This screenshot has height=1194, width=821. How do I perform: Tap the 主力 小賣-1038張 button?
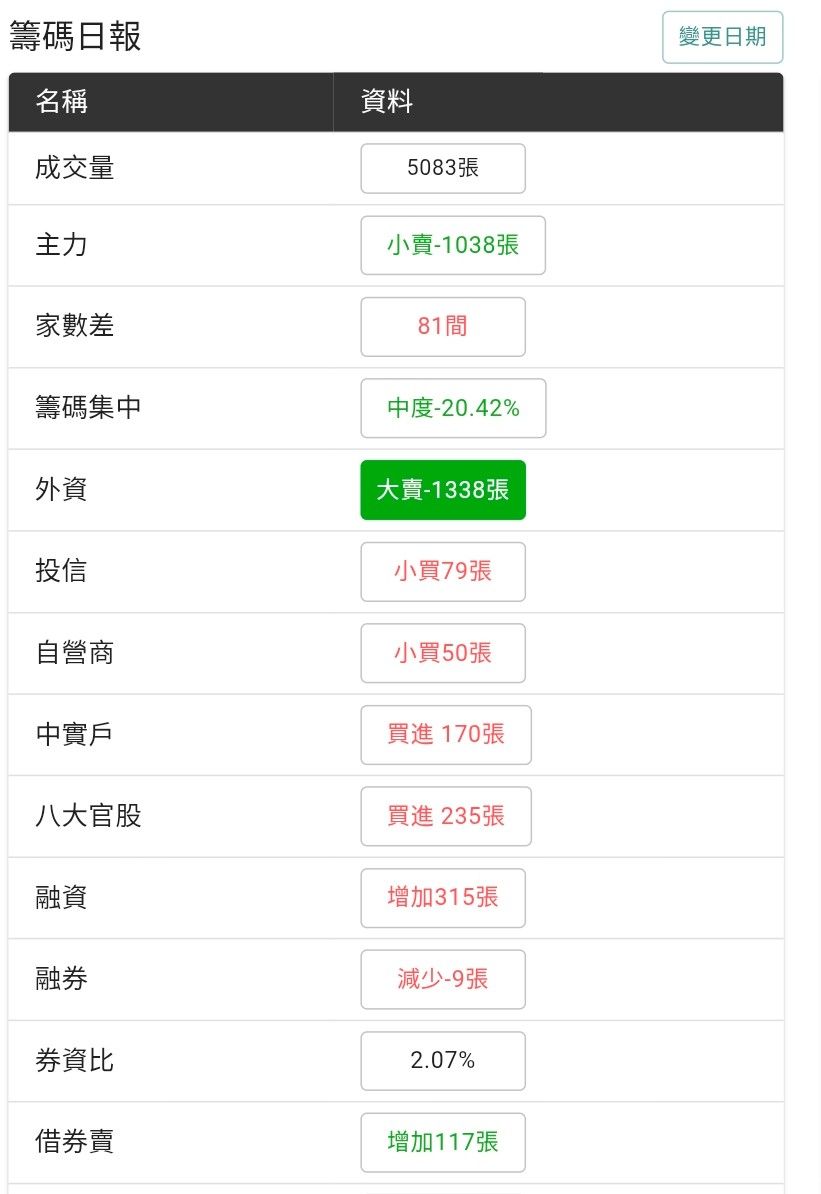click(453, 245)
